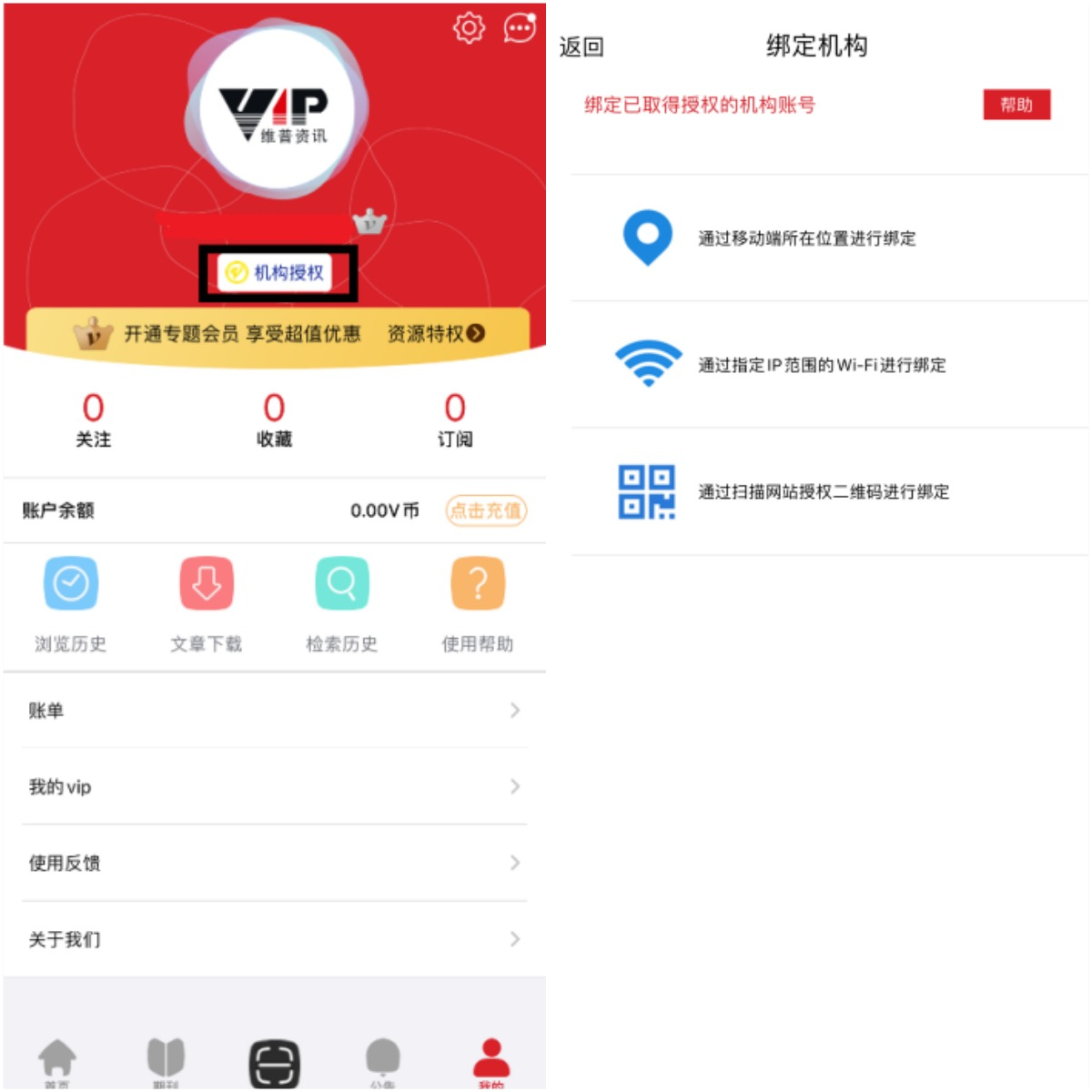Open the settings gear icon

tap(469, 27)
